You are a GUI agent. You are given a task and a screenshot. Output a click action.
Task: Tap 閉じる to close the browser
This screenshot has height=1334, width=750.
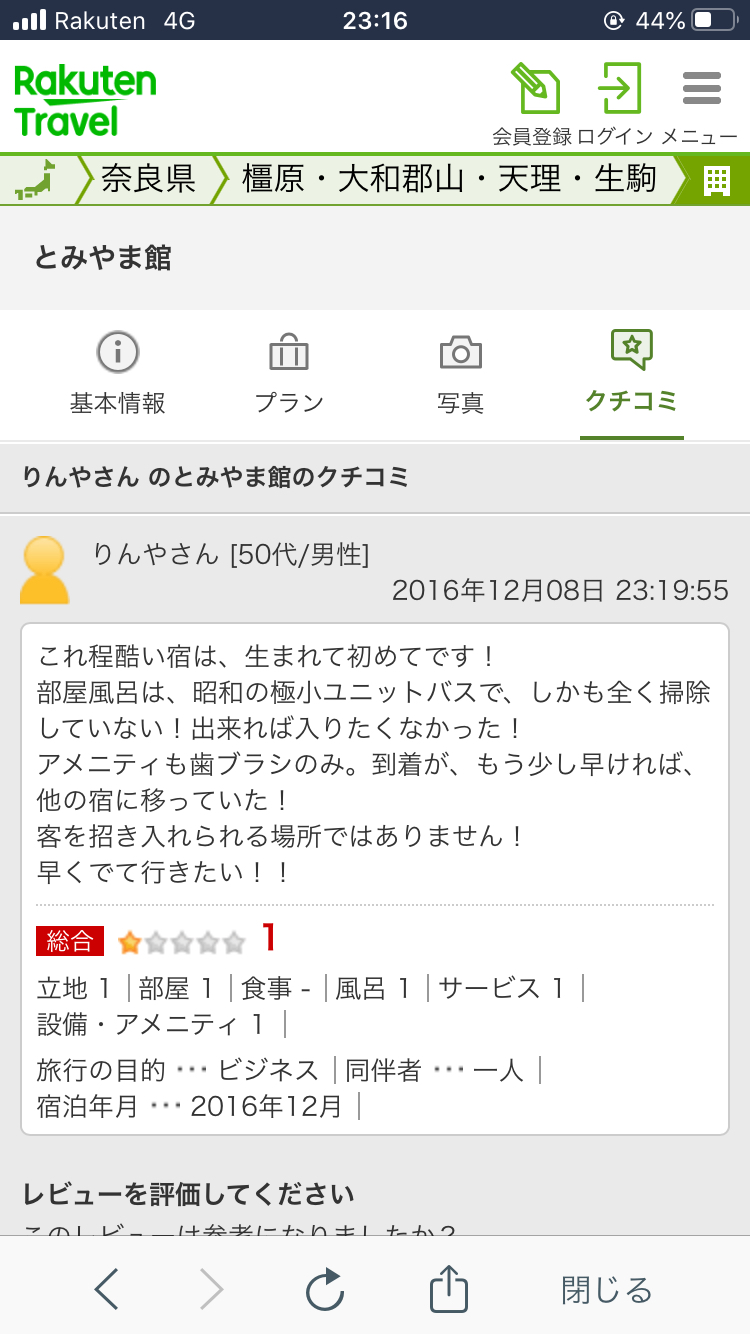tap(606, 1290)
